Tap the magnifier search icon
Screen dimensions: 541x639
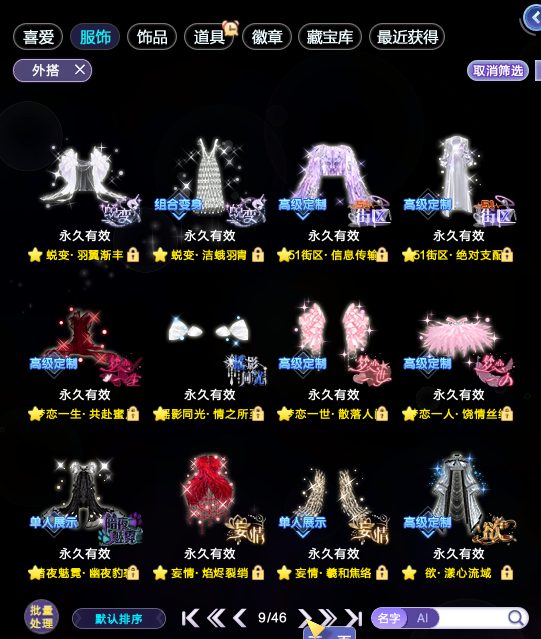516,618
